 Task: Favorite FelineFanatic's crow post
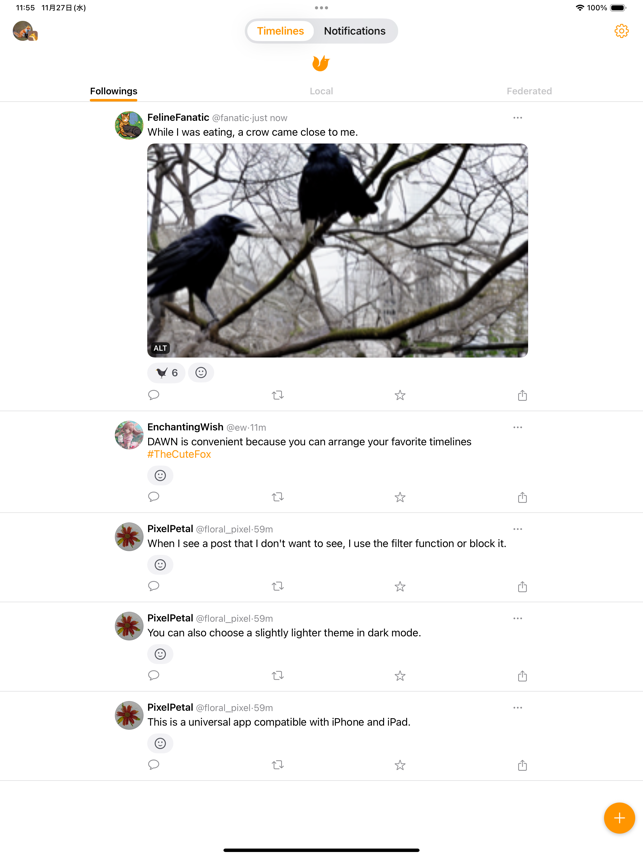pyautogui.click(x=400, y=395)
